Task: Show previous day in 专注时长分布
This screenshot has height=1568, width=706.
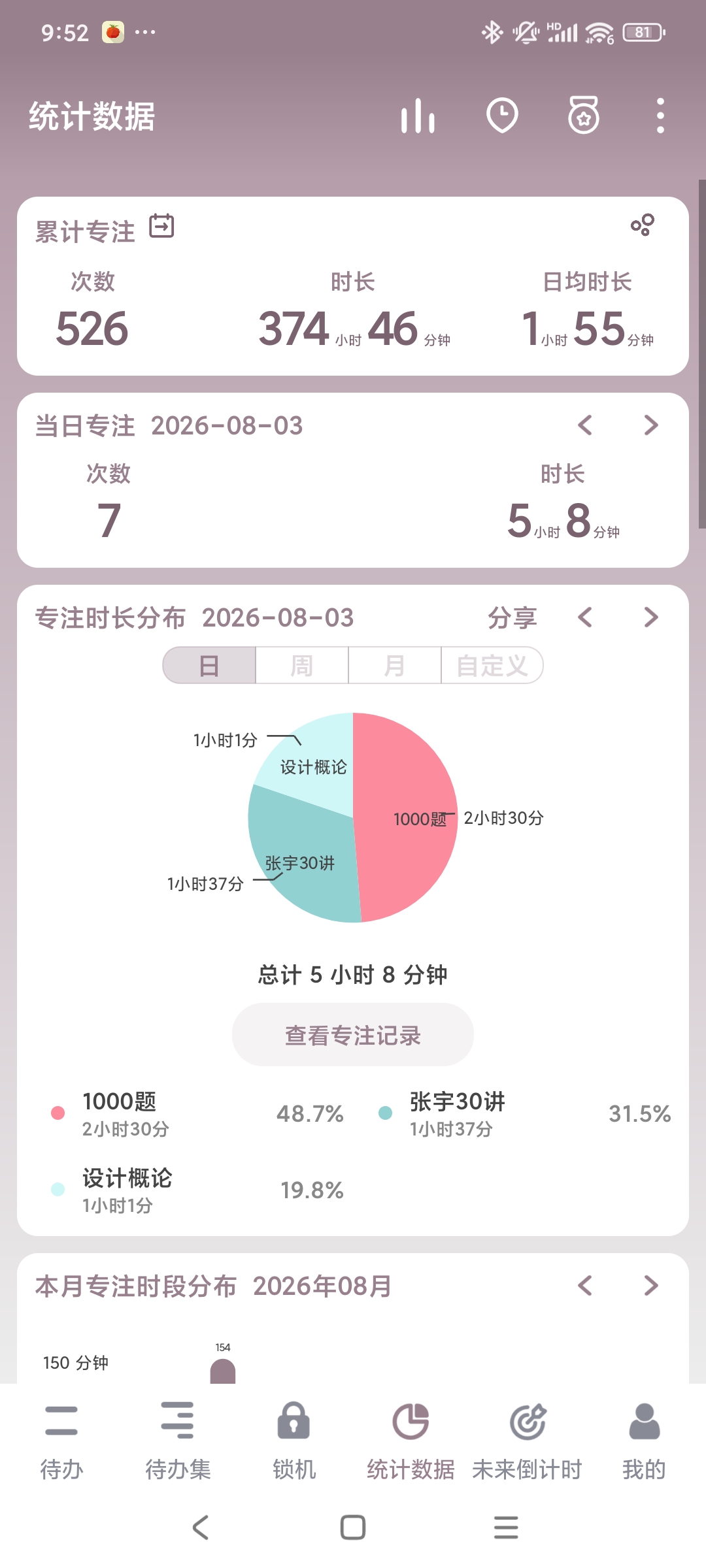Action: click(585, 617)
